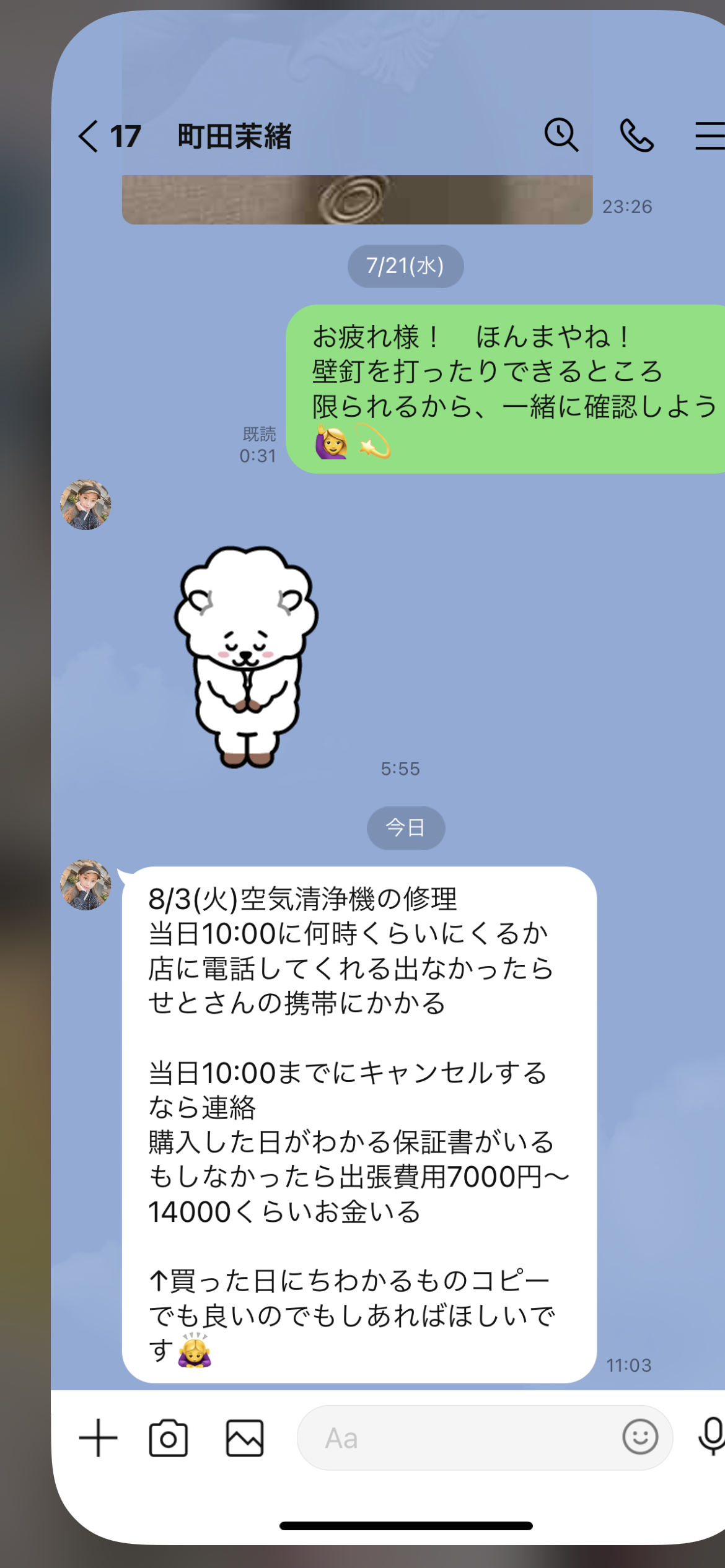Search within this chat
Viewport: 725px width, 1568px height.
pyautogui.click(x=561, y=134)
